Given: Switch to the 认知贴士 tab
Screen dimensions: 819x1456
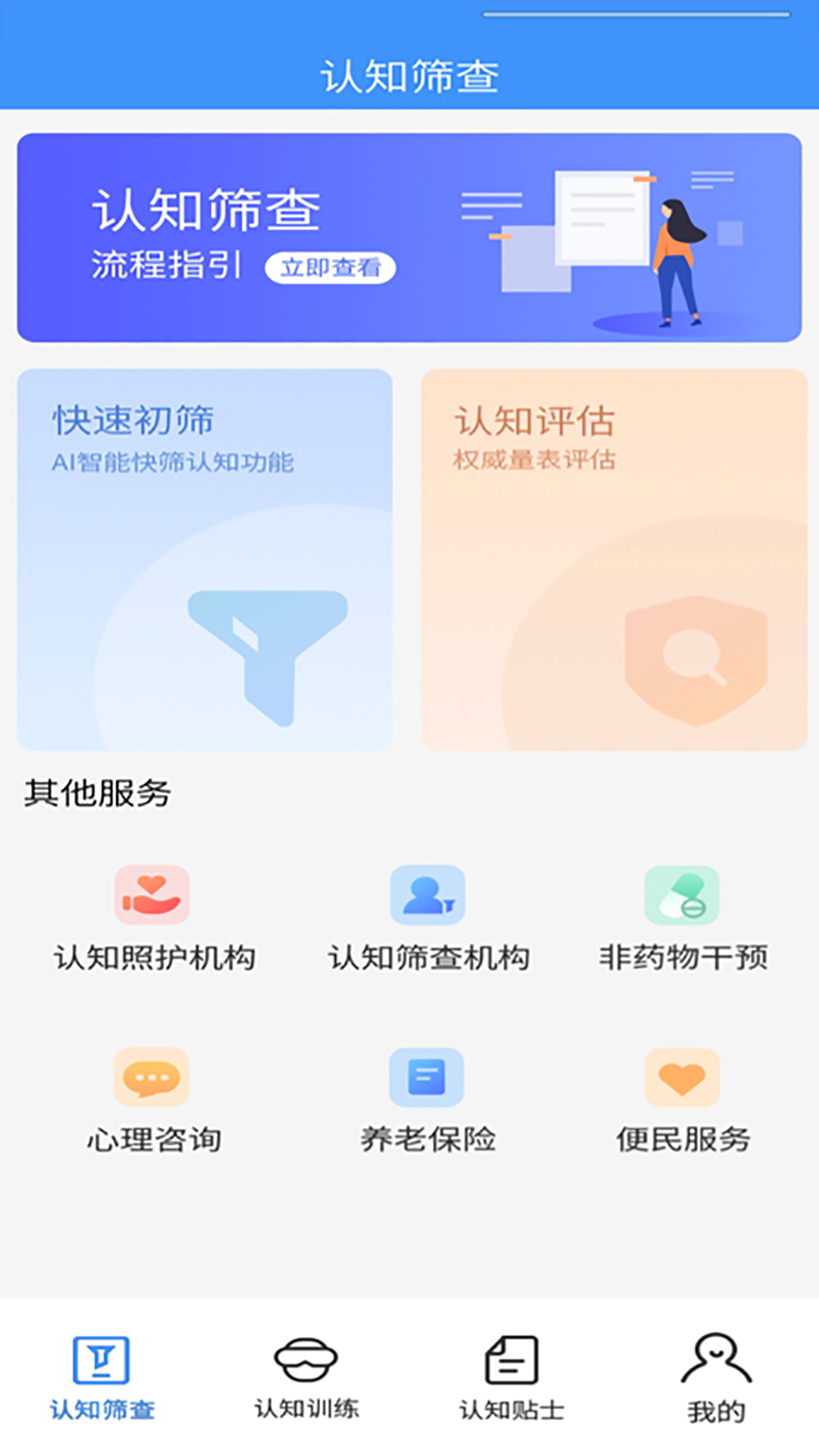Looking at the screenshot, I should (512, 1377).
